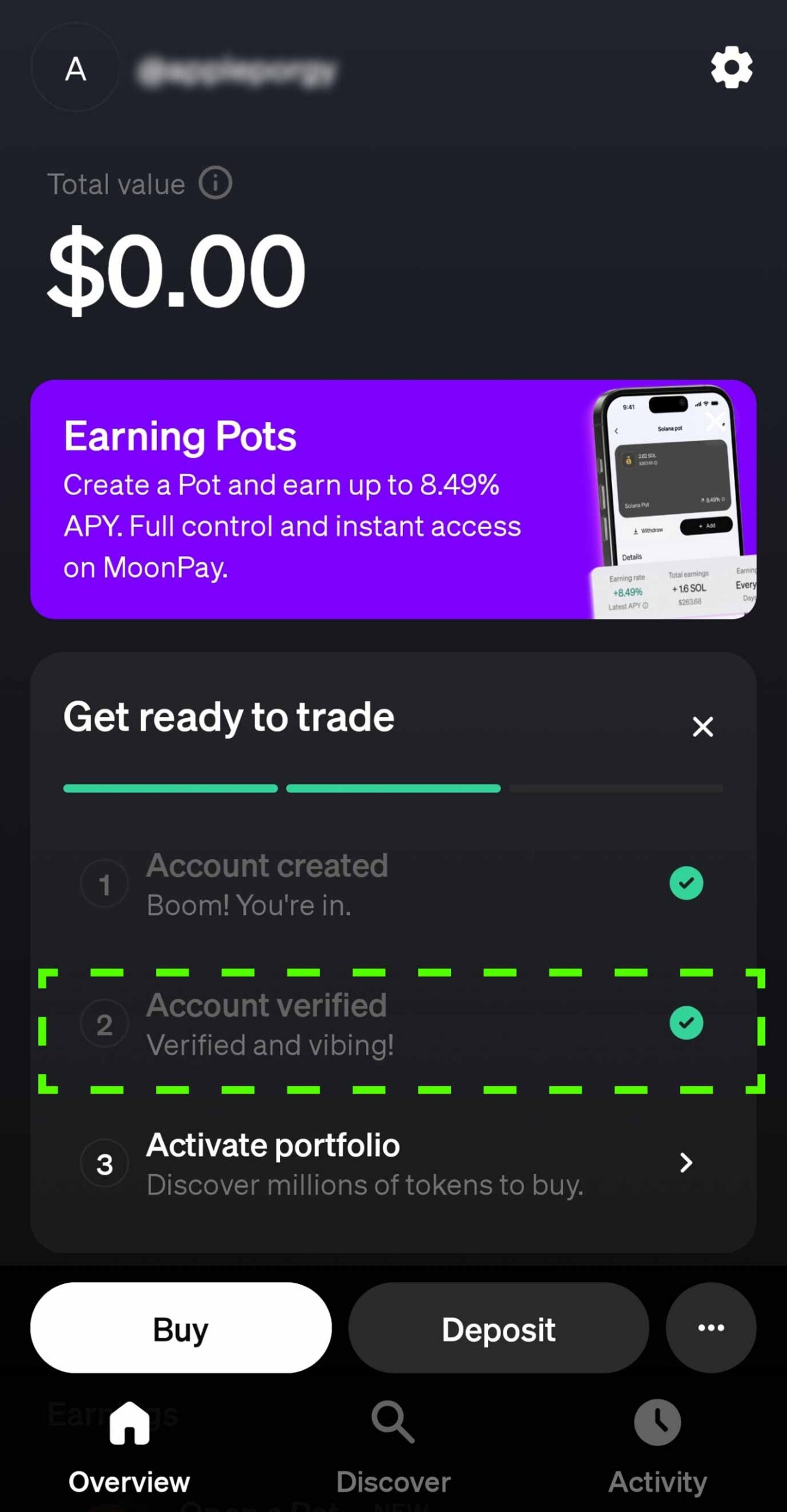787x1512 pixels.
Task: Dismiss the Earning Pots banner
Action: 715,422
